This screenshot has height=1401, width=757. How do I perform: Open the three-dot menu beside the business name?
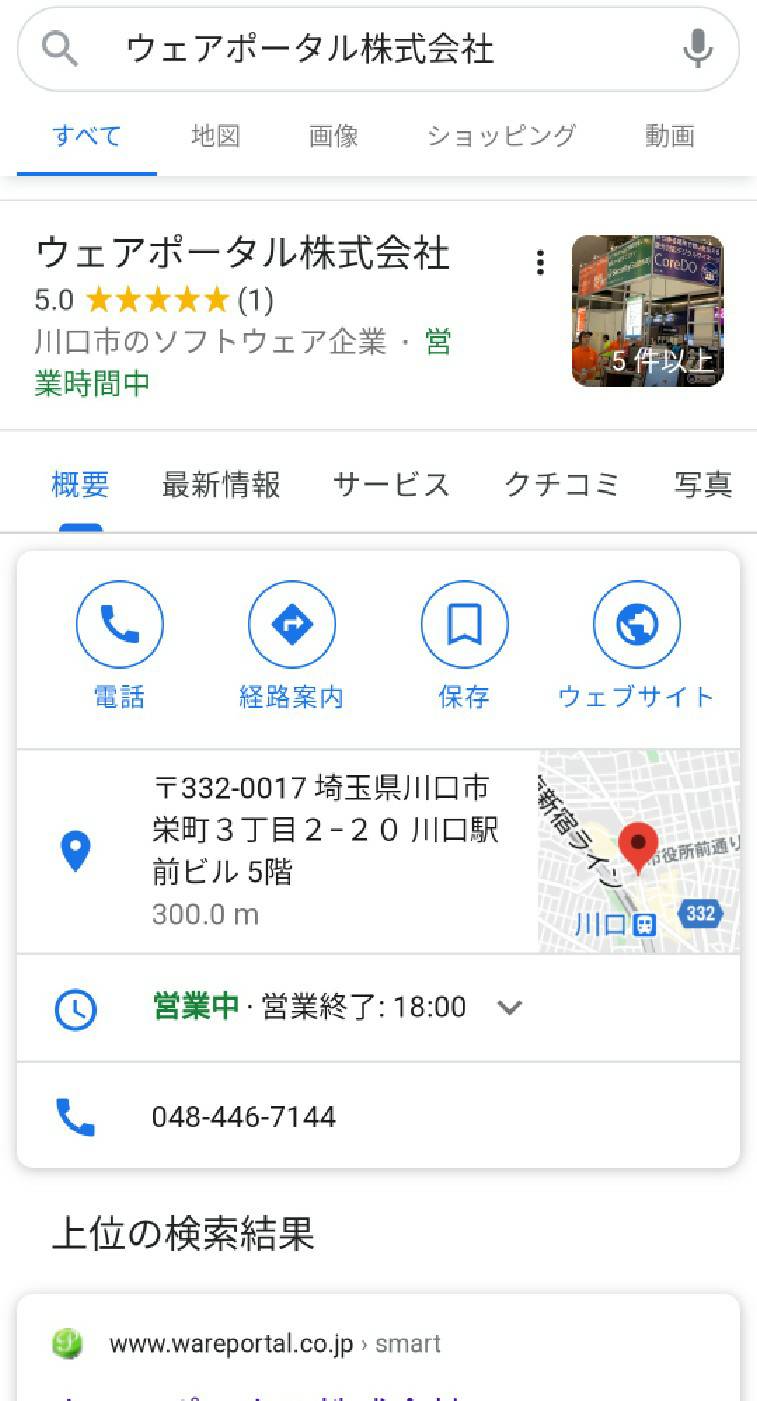(540, 263)
